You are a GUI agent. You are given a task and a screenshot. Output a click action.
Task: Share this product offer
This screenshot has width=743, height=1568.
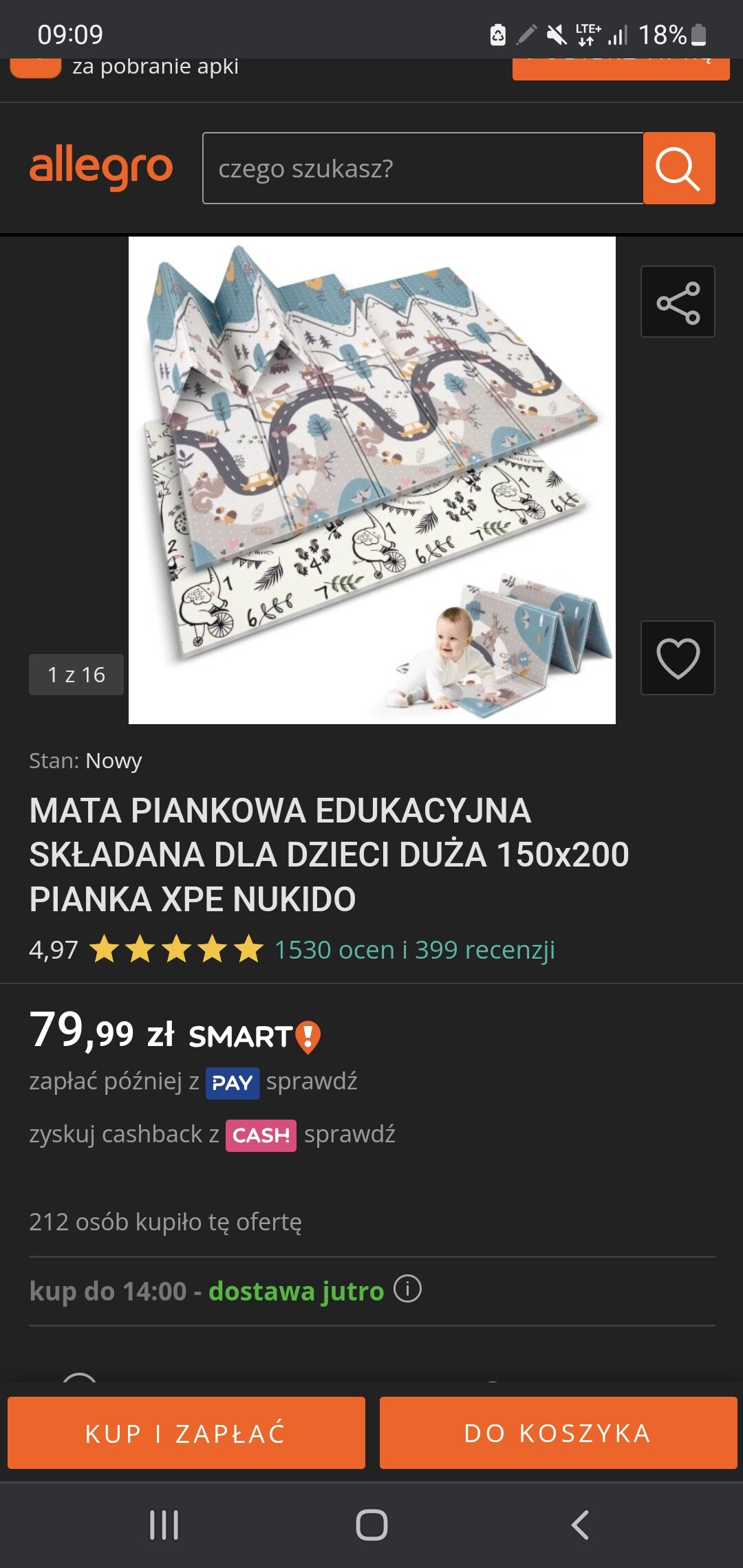[x=678, y=302]
